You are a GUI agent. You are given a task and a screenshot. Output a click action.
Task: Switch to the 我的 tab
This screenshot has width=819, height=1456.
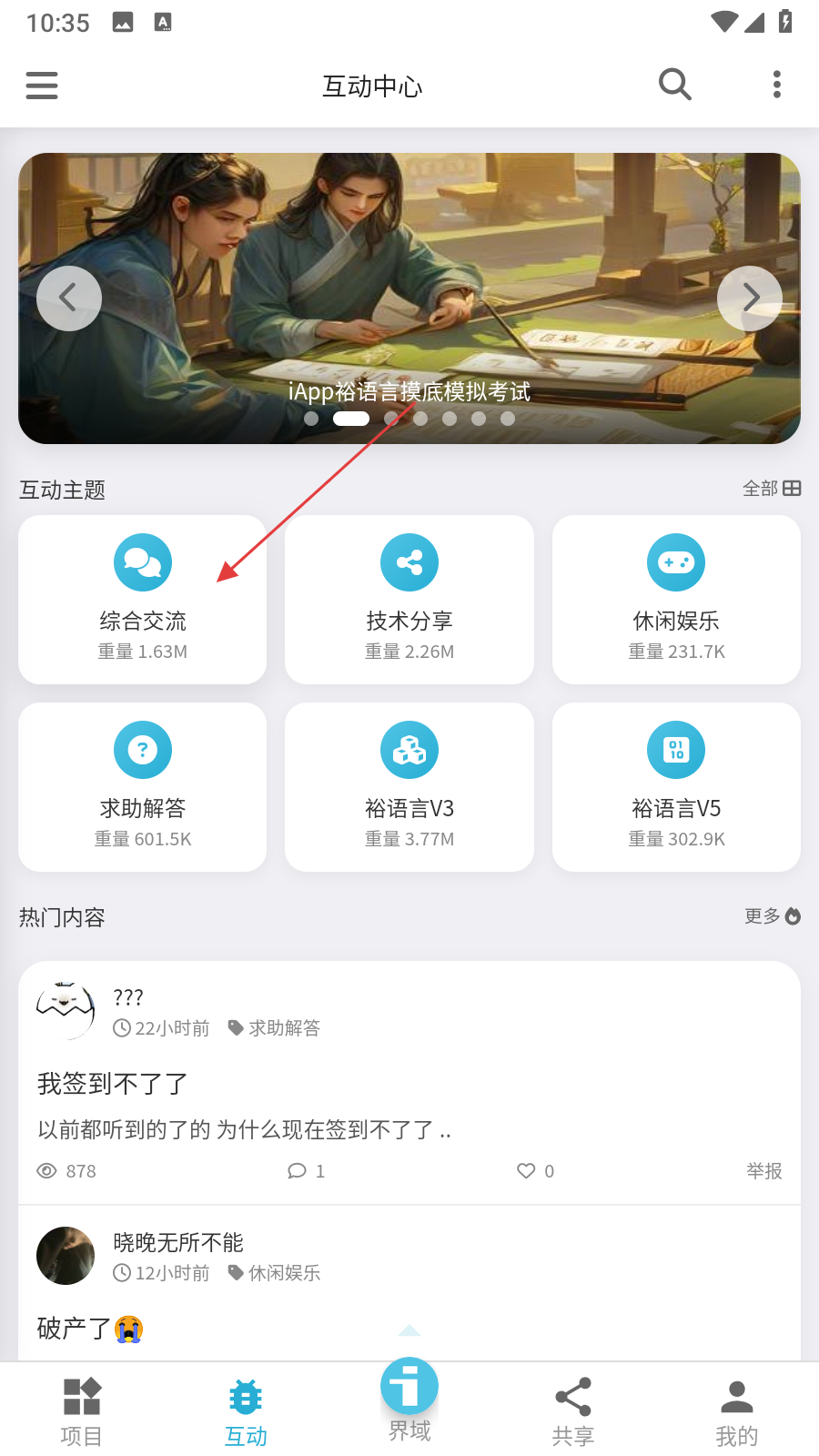tap(737, 1410)
